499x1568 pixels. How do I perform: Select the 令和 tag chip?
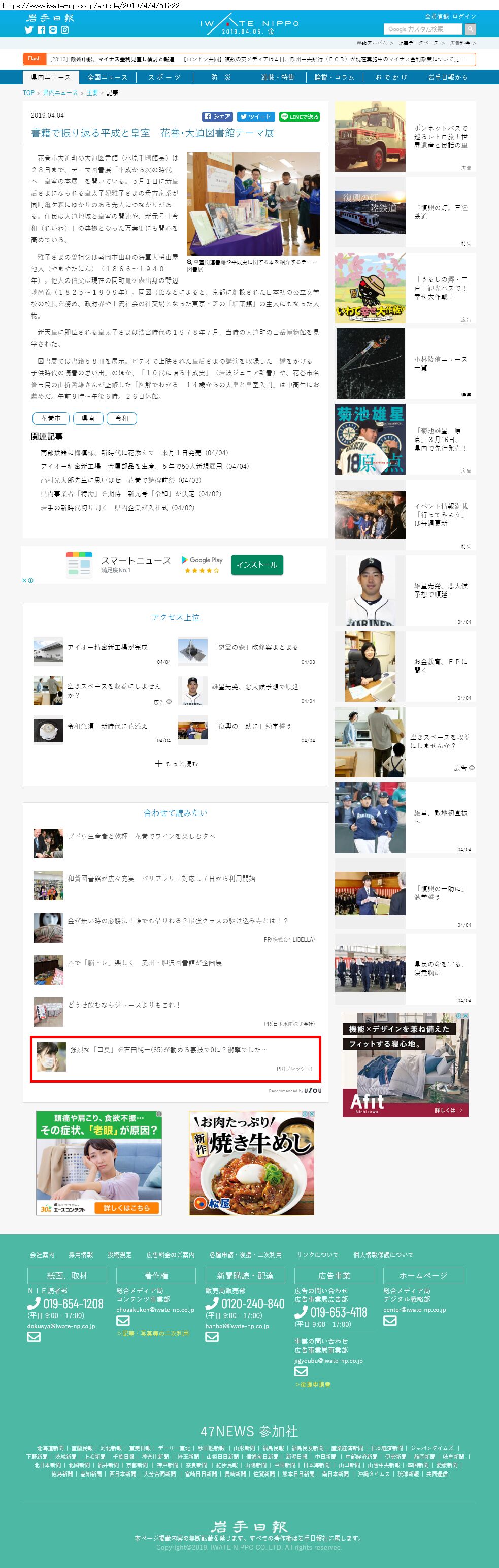(x=121, y=418)
